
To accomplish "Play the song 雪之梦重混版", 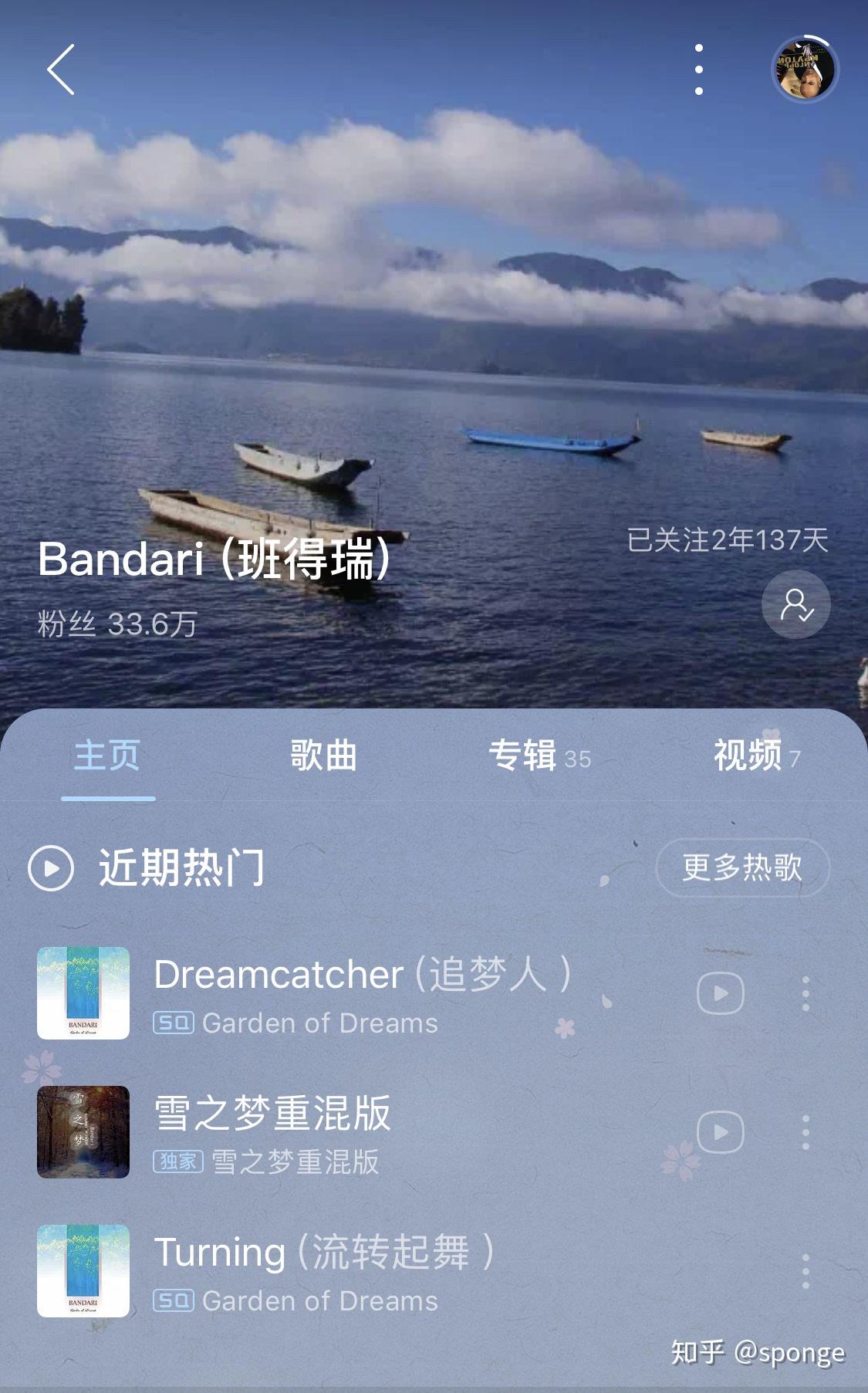I will tap(272, 1131).
